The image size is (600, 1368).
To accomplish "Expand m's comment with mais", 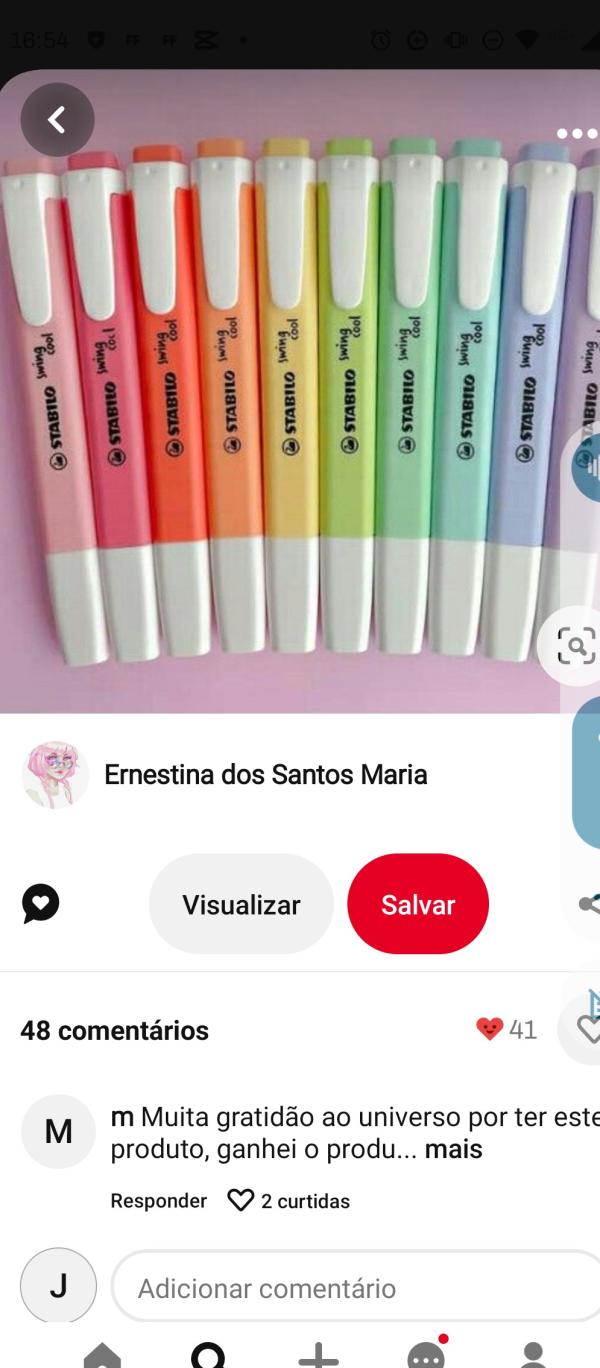I will click(453, 1149).
